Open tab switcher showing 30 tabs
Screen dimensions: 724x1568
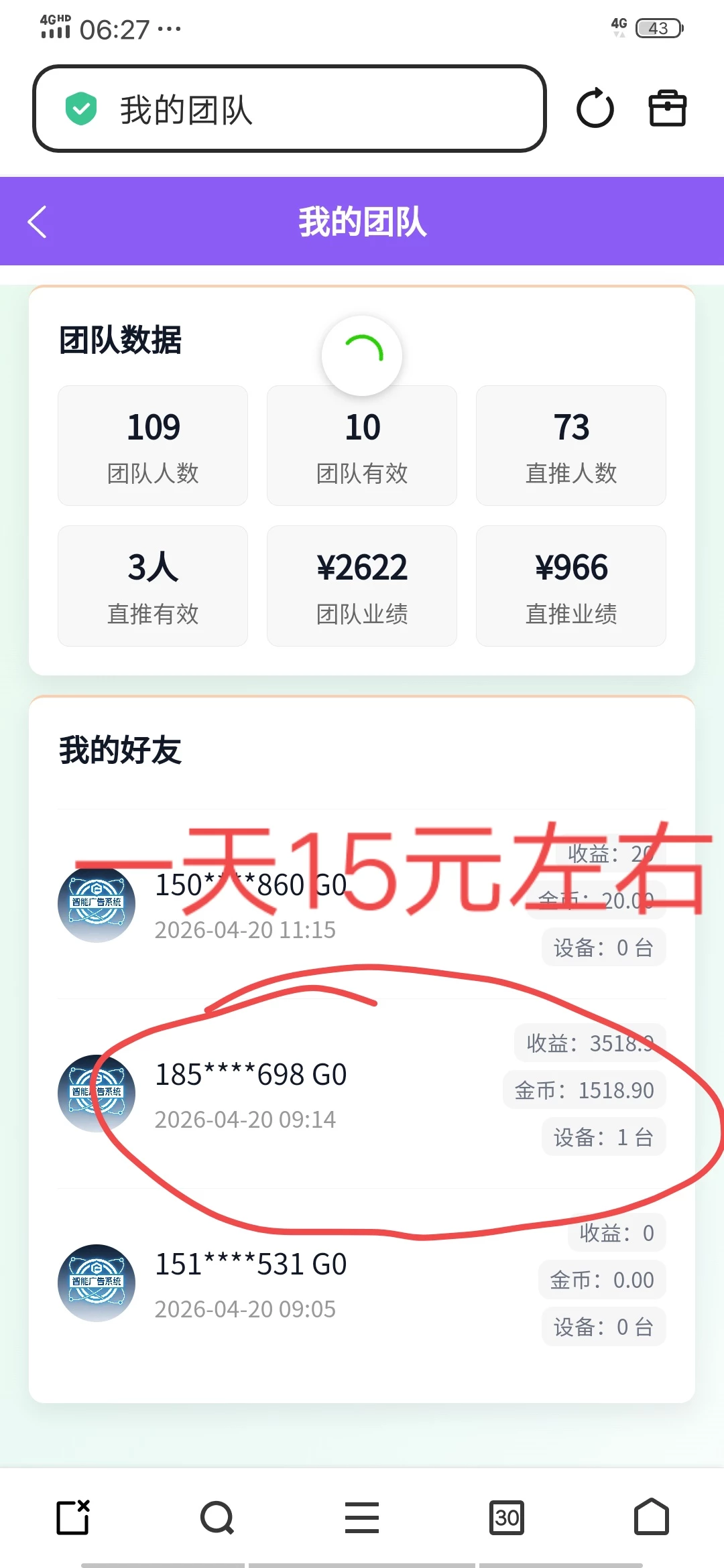pyautogui.click(x=507, y=1518)
